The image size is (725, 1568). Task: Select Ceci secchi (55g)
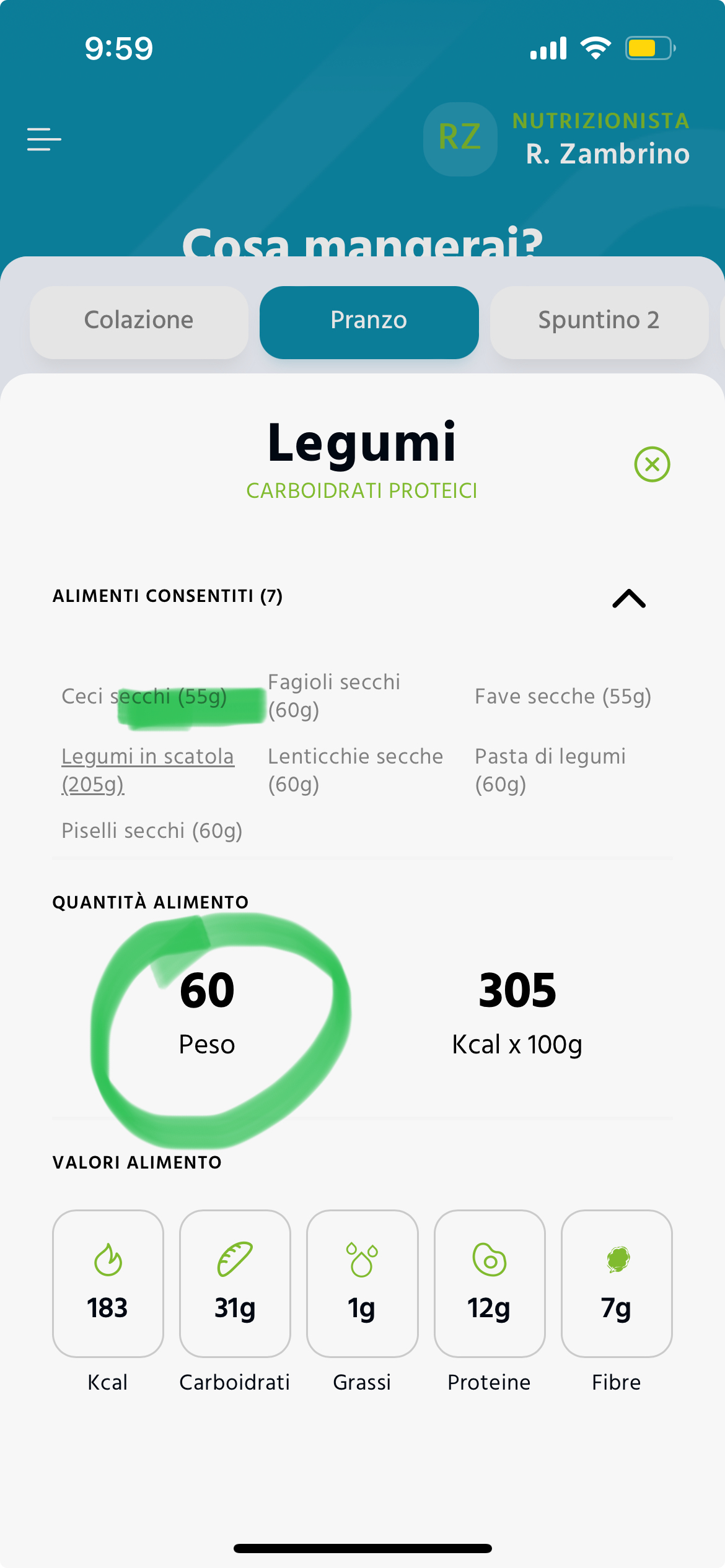pos(144,697)
